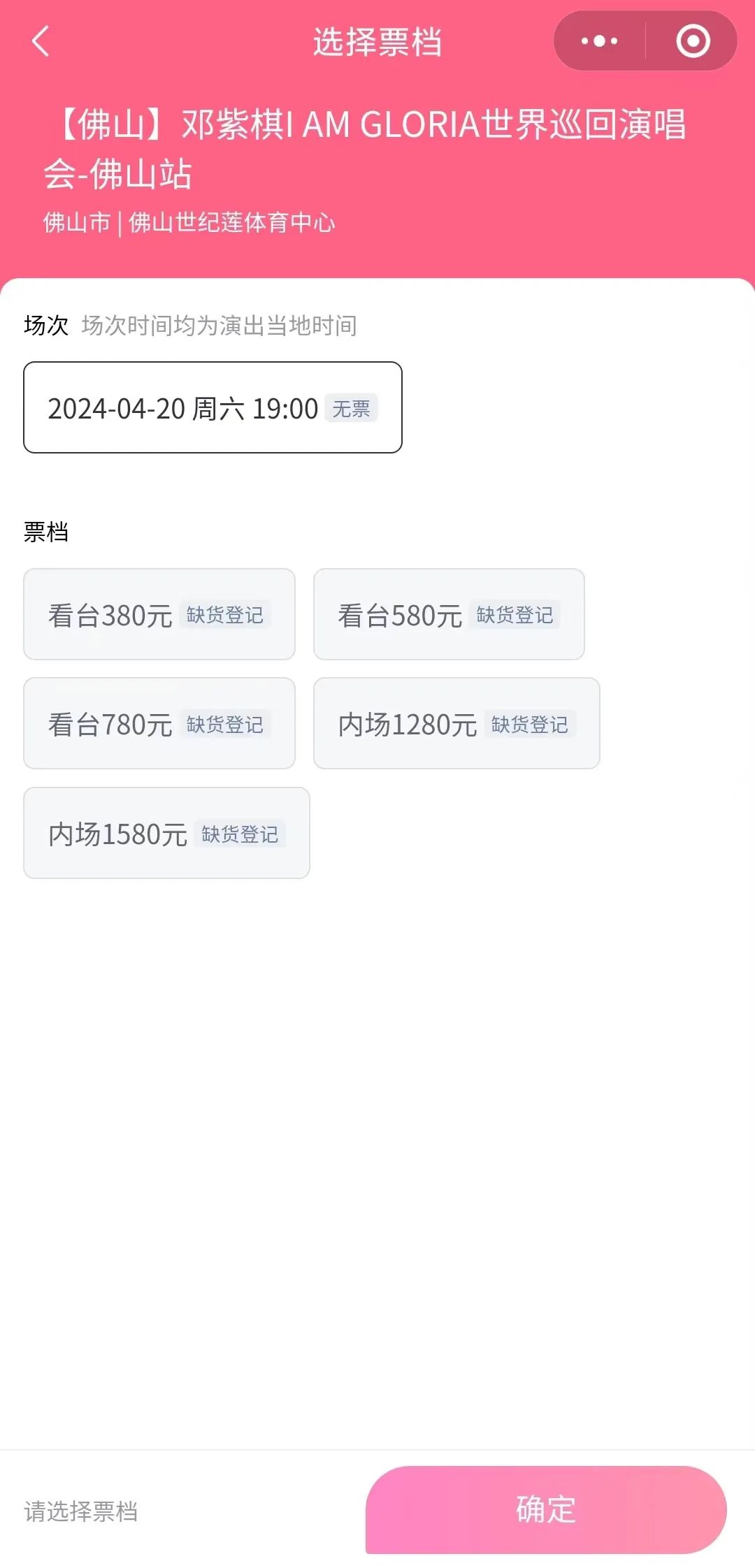Select the 内场1580元 ticket tier

coord(166,833)
